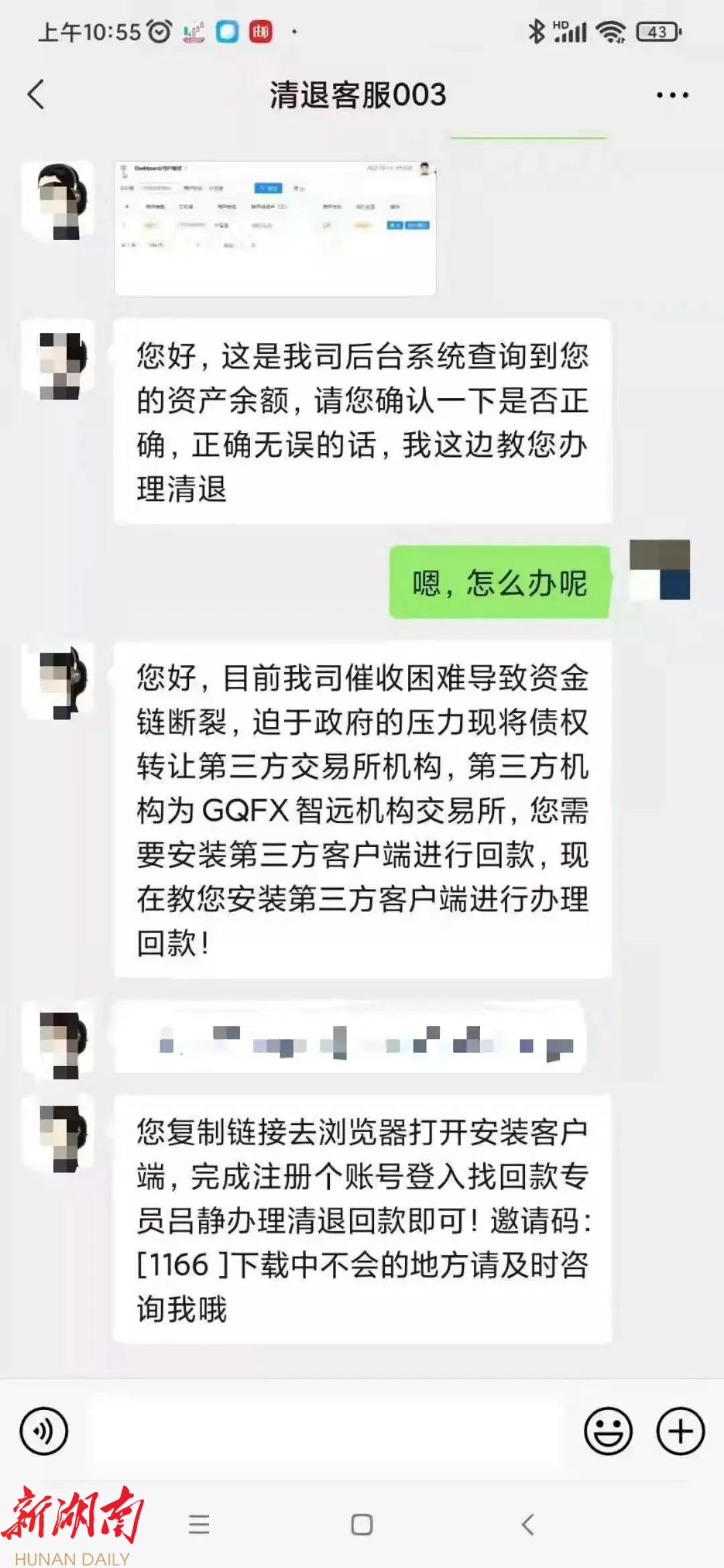
Task: Open the emoji sticker panel
Action: (x=608, y=1431)
